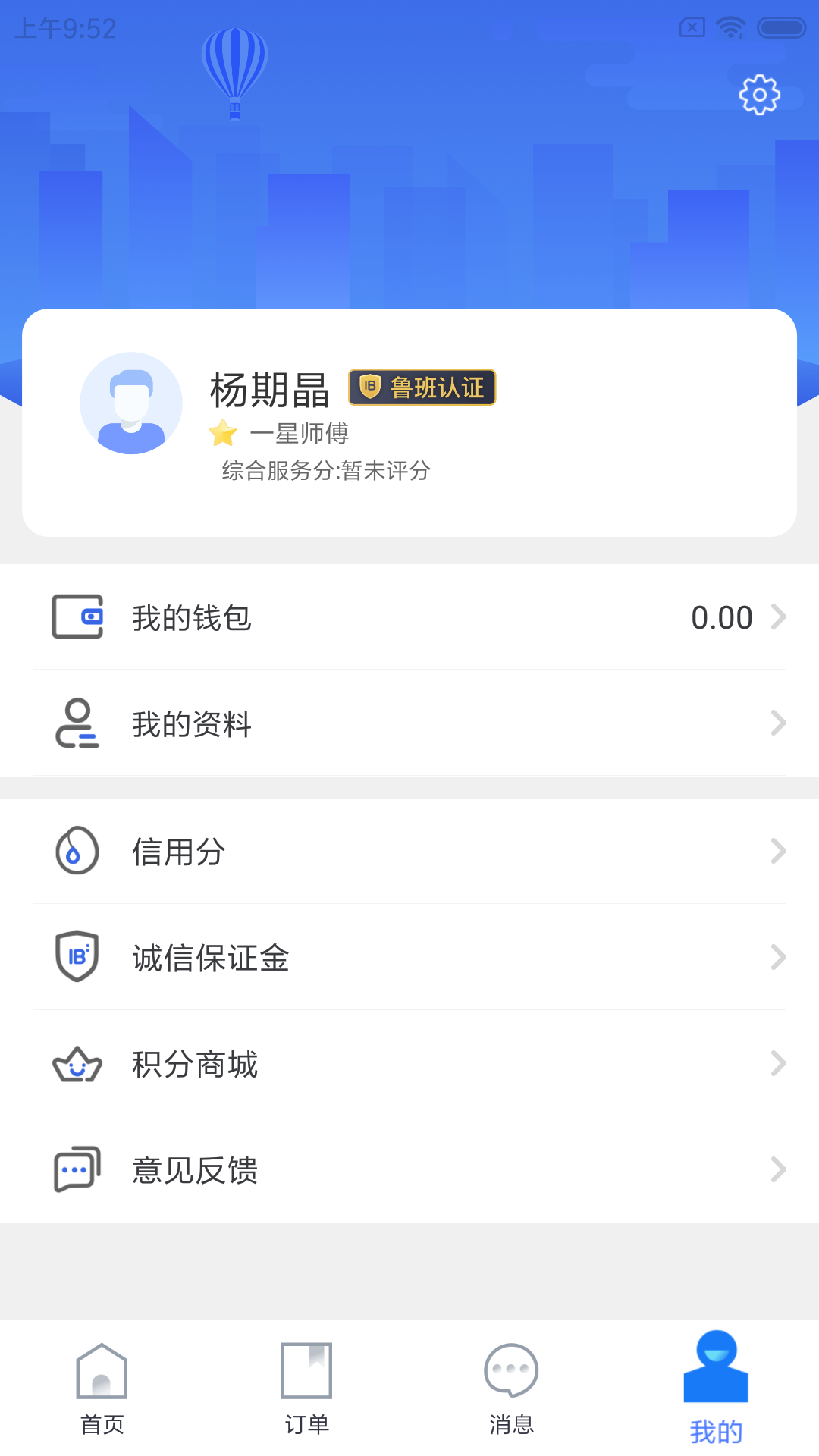The height and width of the screenshot is (1456, 819).
Task: Click the wallet balance 0.00
Action: tap(720, 617)
